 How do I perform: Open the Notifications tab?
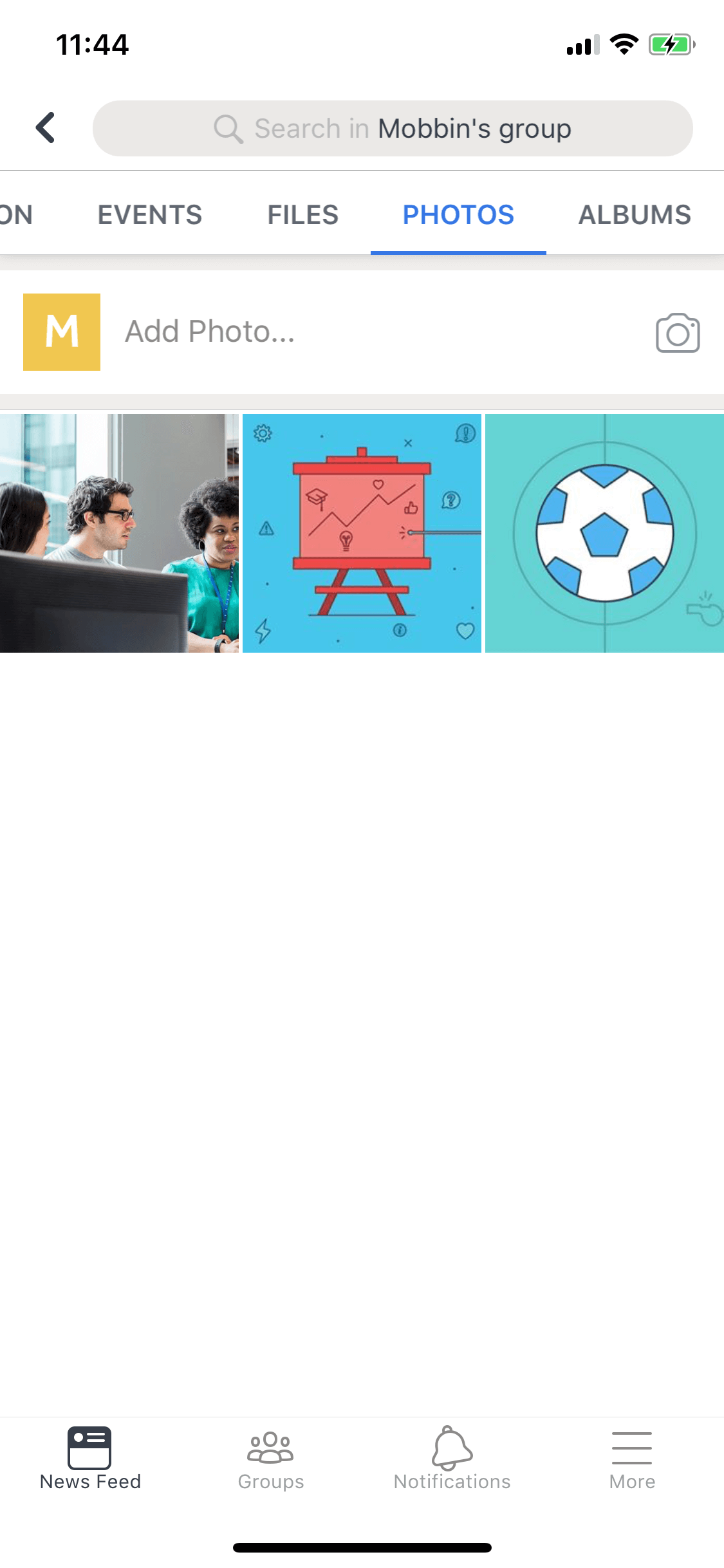(x=452, y=1459)
